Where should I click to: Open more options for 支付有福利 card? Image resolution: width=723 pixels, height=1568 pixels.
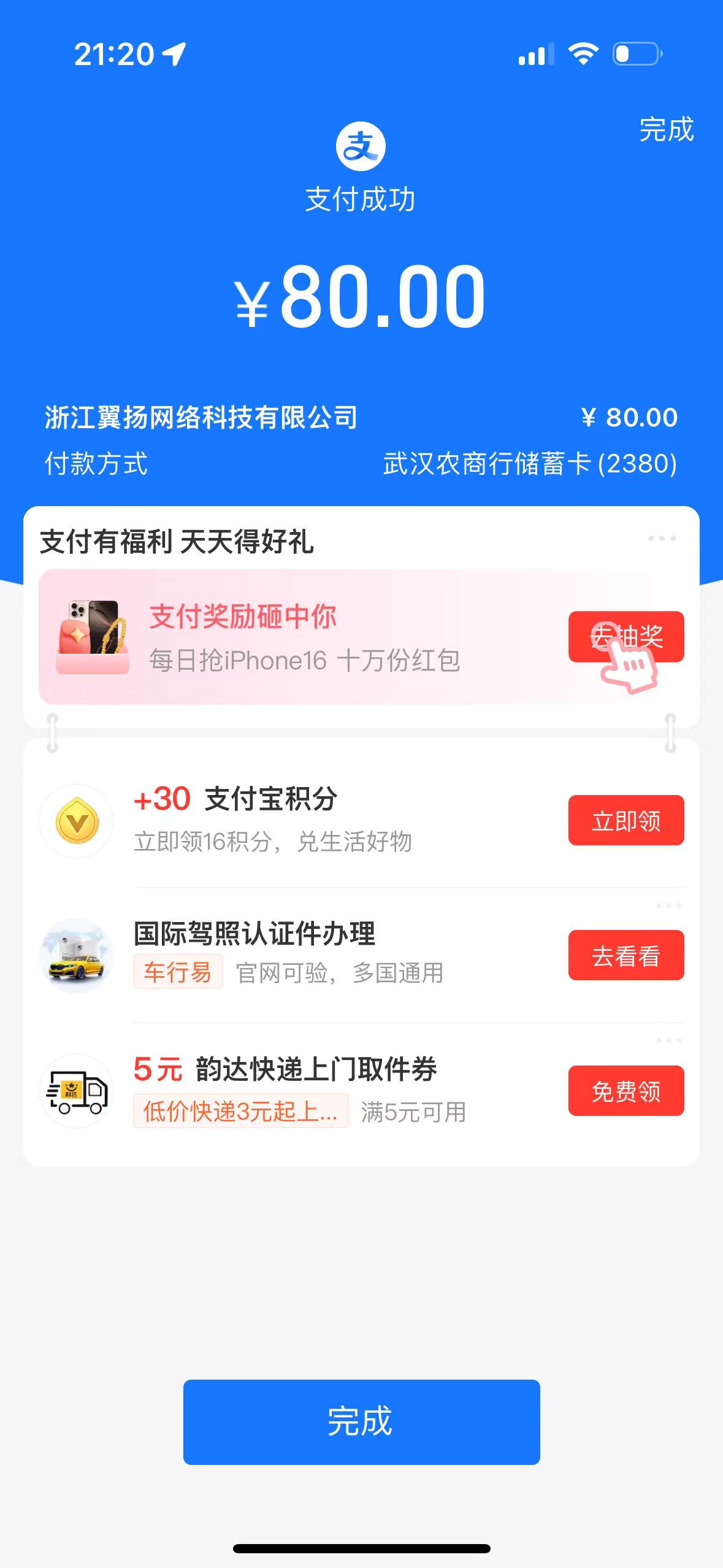point(662,539)
